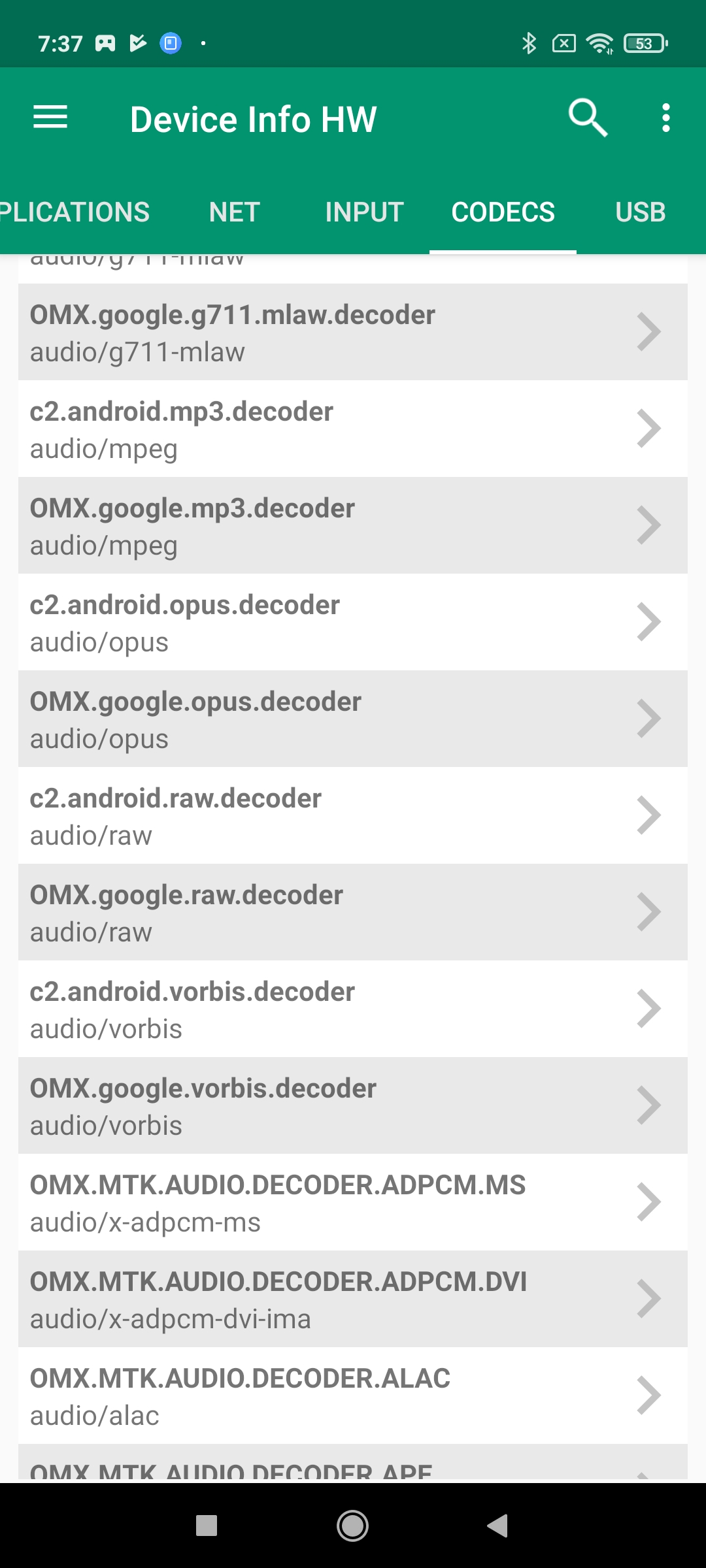Open the search icon in app bar
The image size is (706, 1568).
click(x=588, y=118)
